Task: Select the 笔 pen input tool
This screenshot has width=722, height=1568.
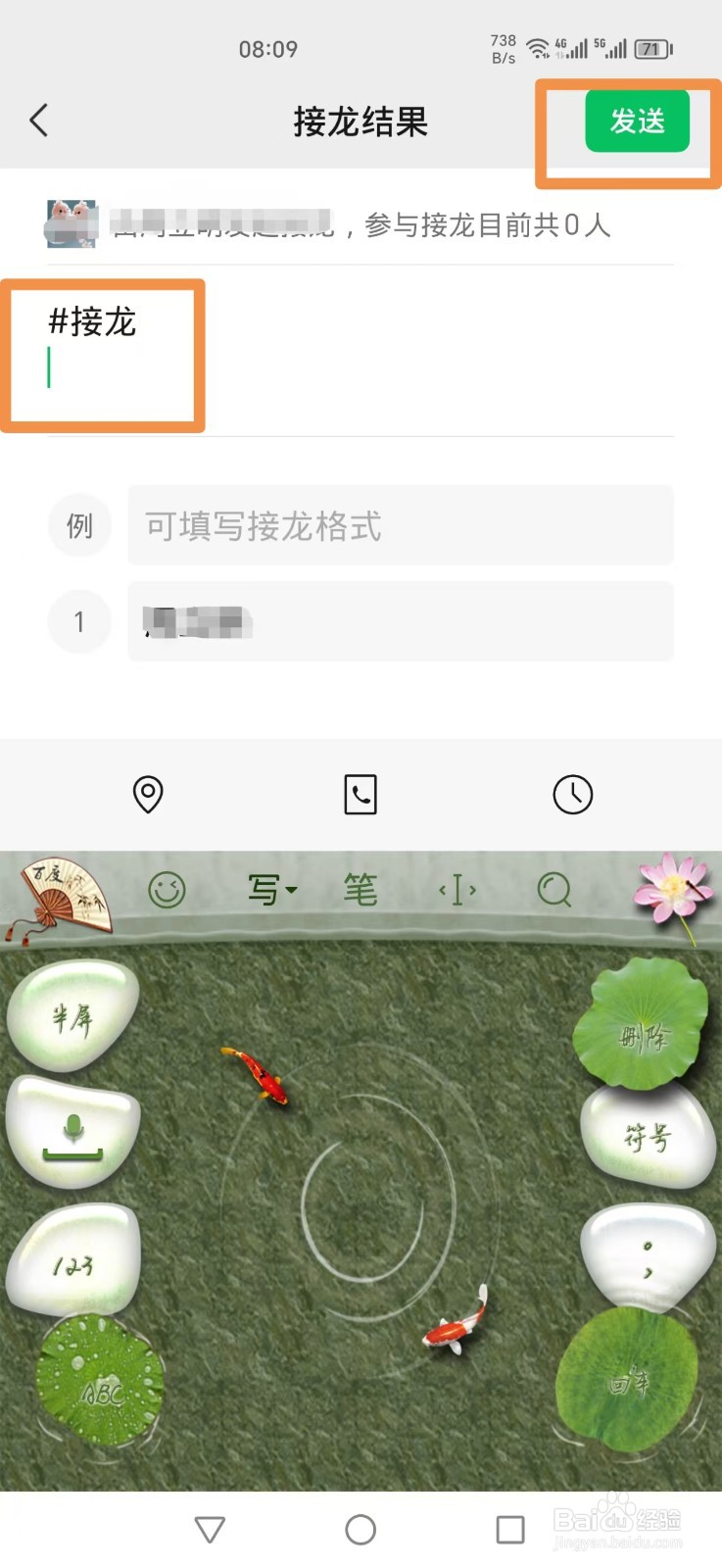Action: point(360,890)
